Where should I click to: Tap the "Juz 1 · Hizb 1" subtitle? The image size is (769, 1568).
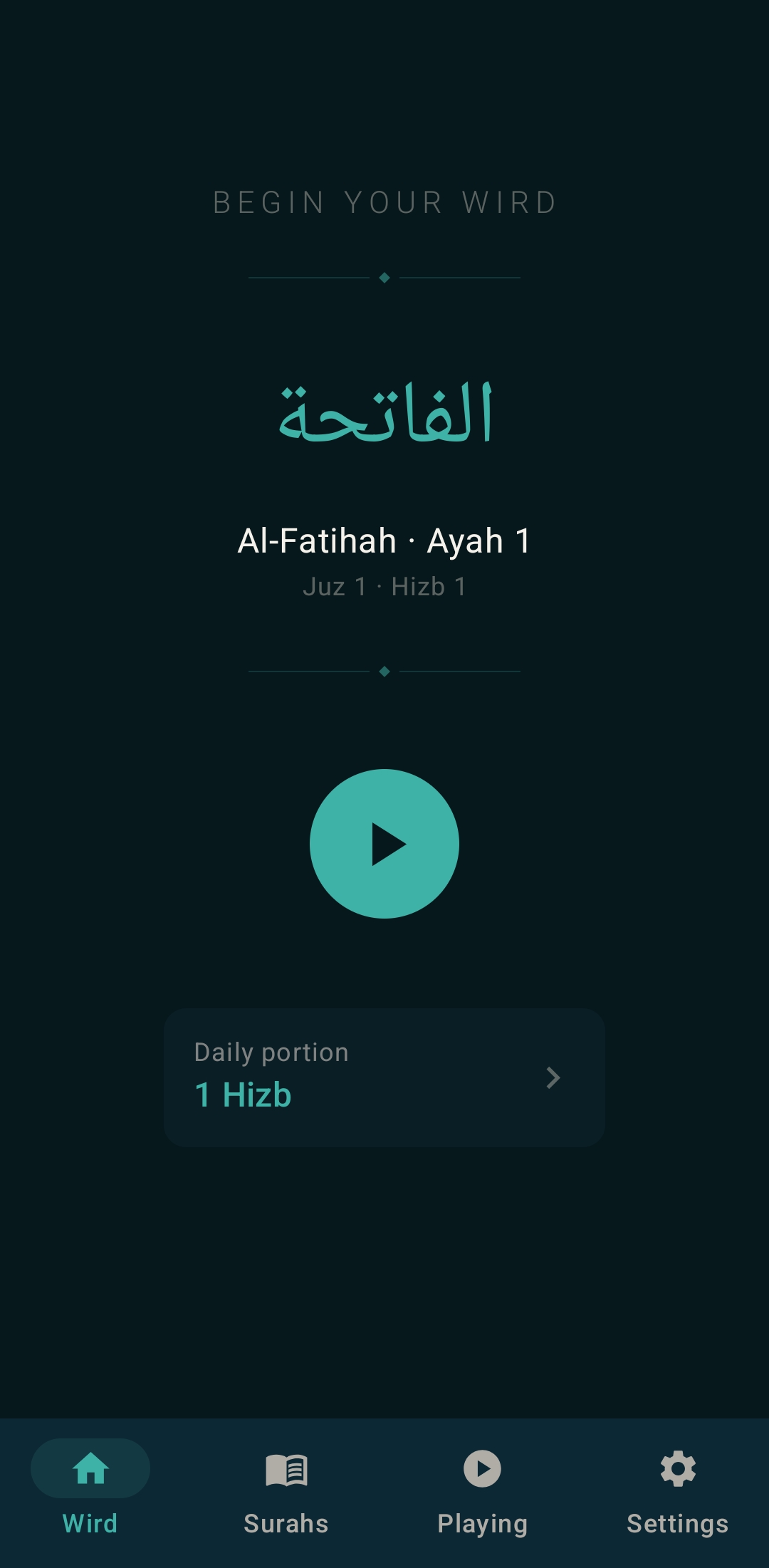point(384,586)
